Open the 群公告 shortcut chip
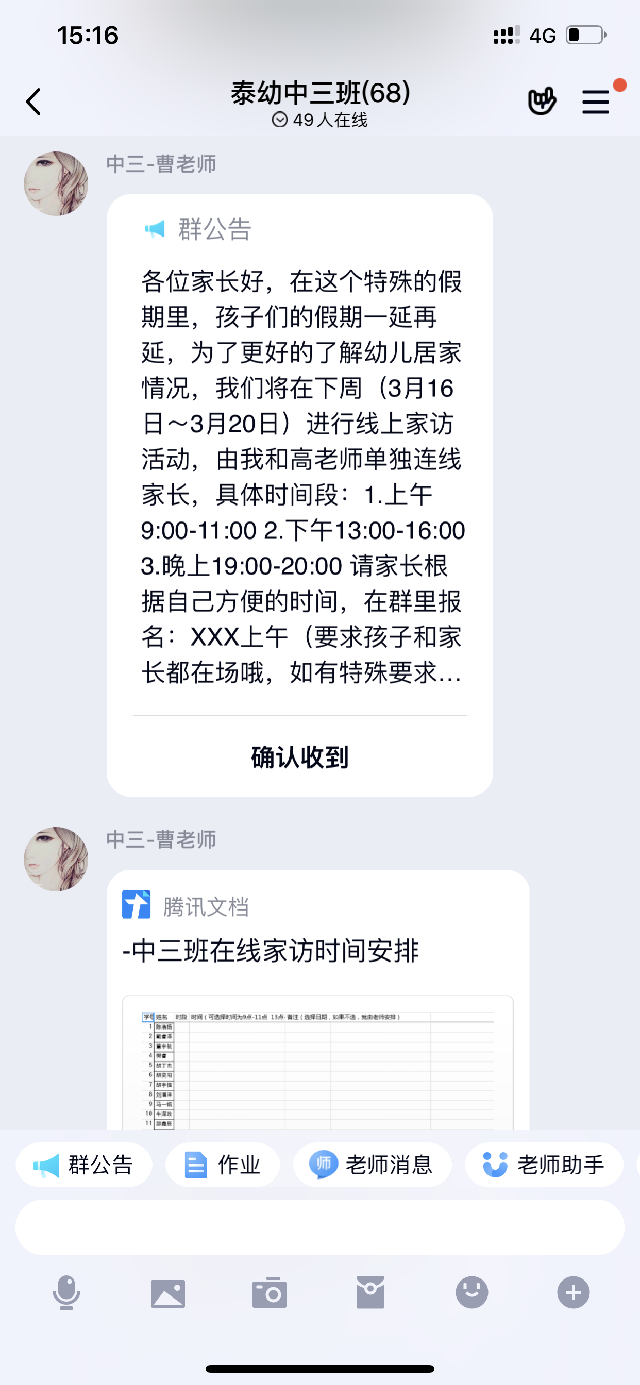The height and width of the screenshot is (1385, 640). 84,1164
